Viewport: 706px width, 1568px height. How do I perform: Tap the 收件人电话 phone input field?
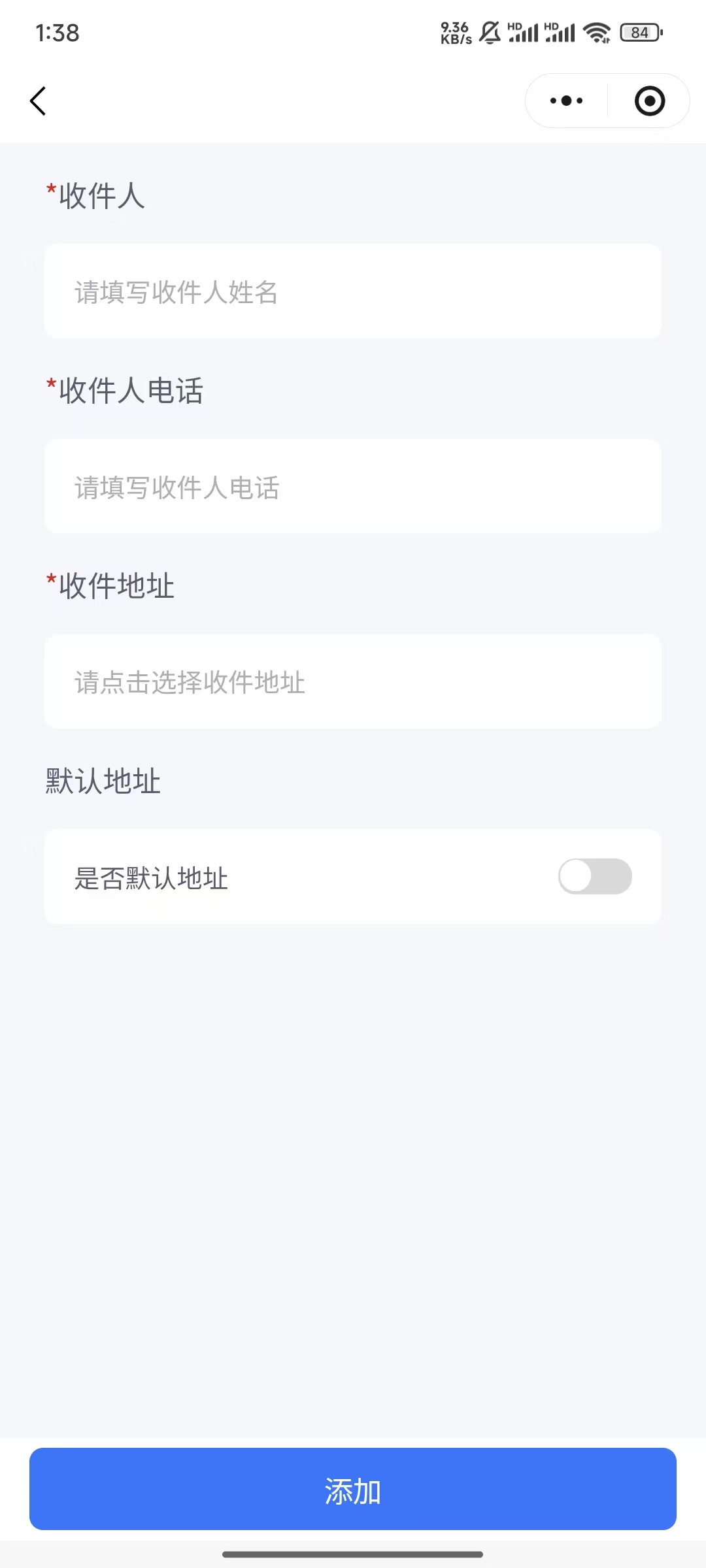click(x=353, y=487)
